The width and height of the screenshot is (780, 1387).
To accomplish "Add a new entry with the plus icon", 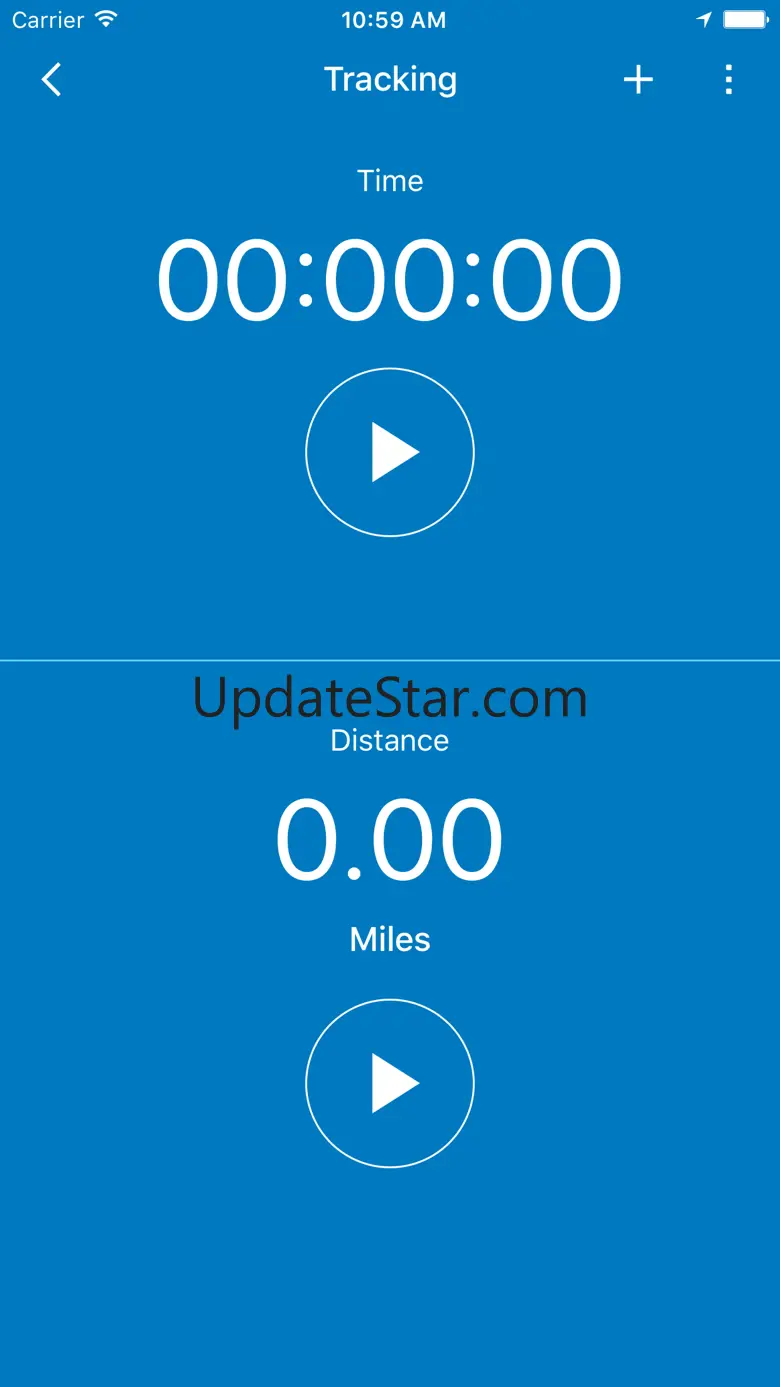I will [x=638, y=80].
